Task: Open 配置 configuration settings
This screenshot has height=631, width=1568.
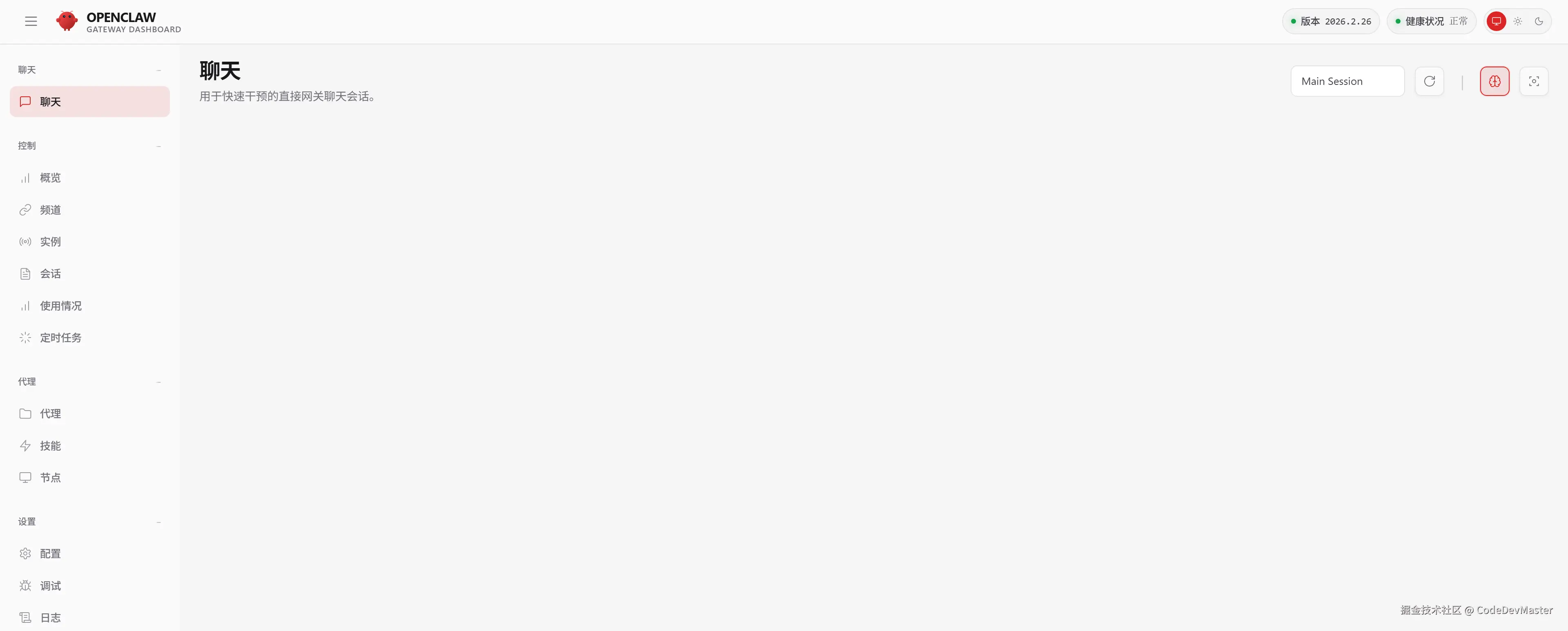Action: [51, 554]
